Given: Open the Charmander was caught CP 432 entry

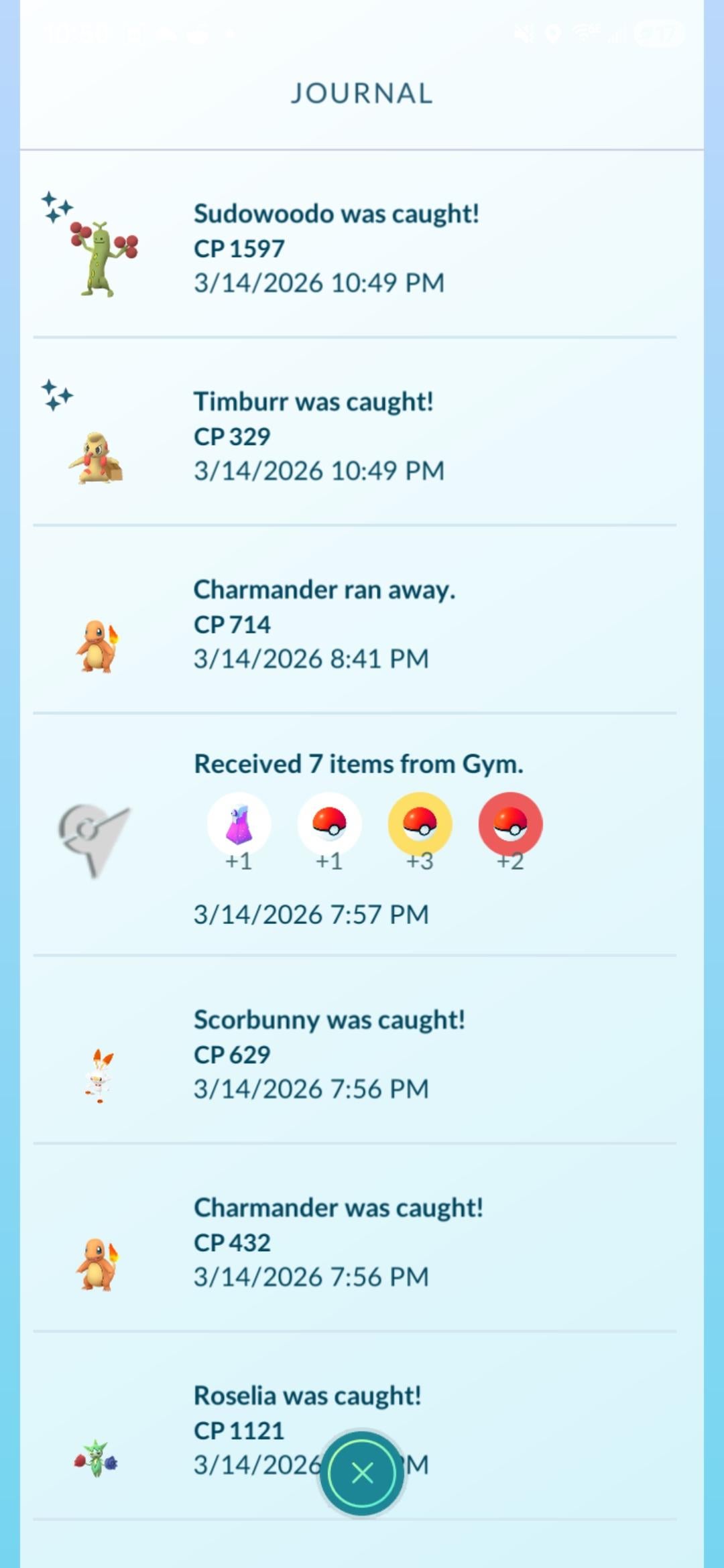Looking at the screenshot, I should (x=338, y=1242).
